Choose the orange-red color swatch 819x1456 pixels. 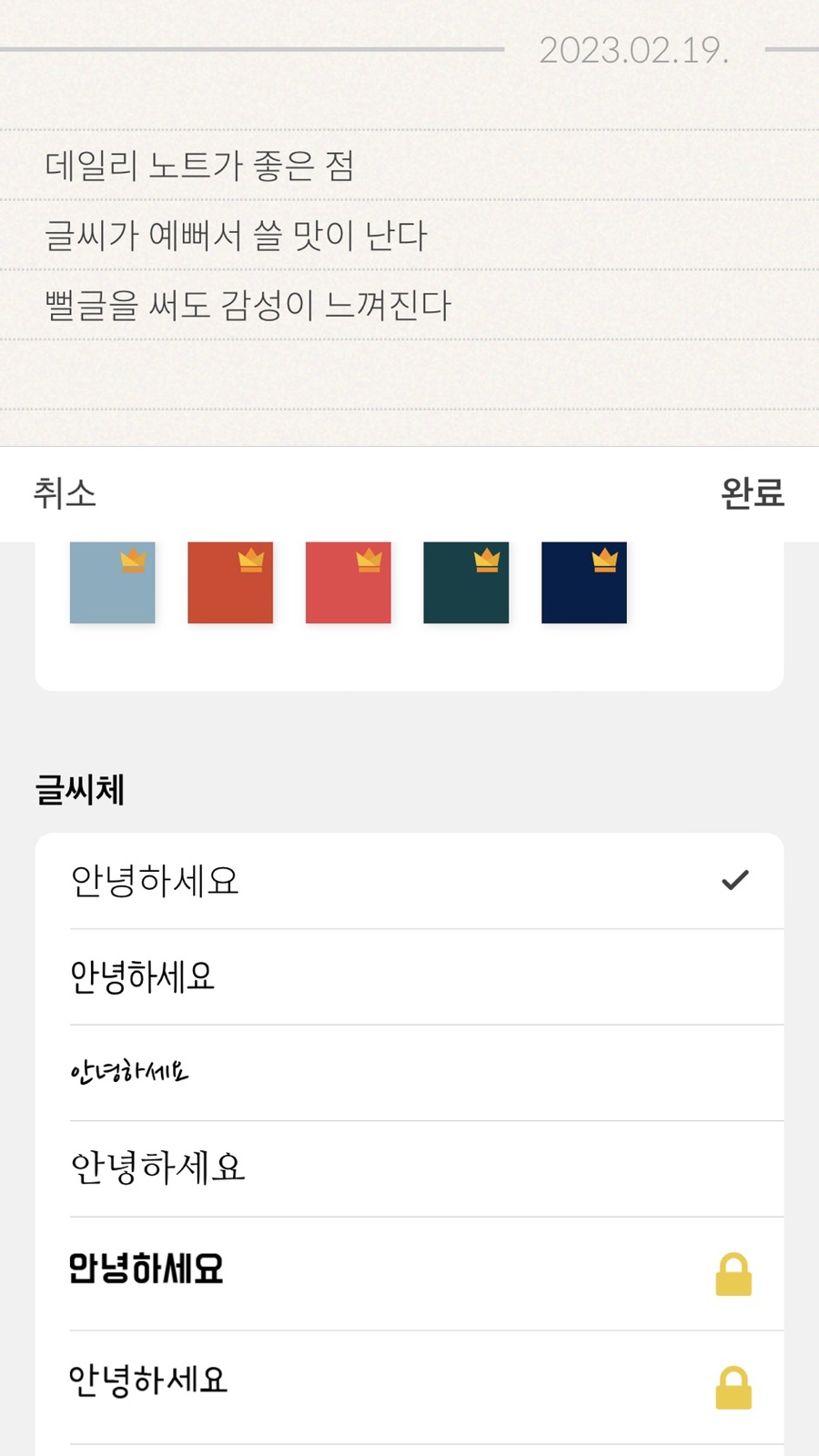(x=230, y=582)
